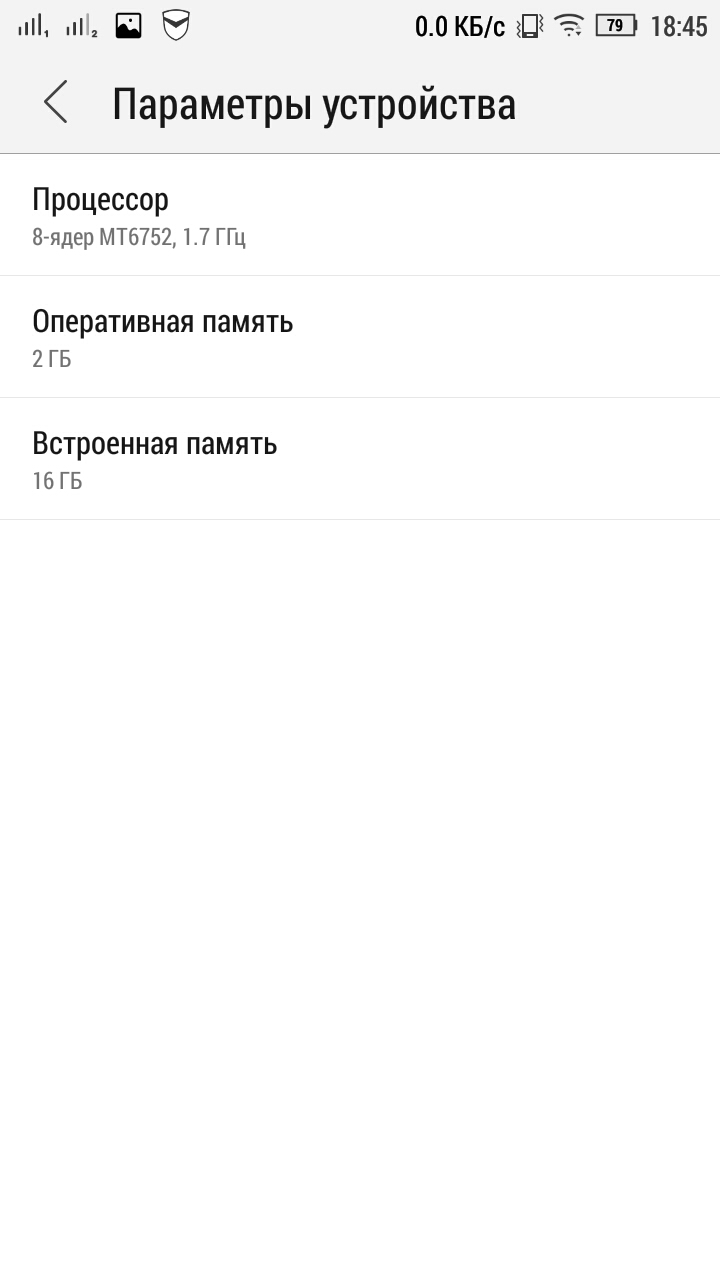Open the Процессор row

pyautogui.click(x=360, y=215)
